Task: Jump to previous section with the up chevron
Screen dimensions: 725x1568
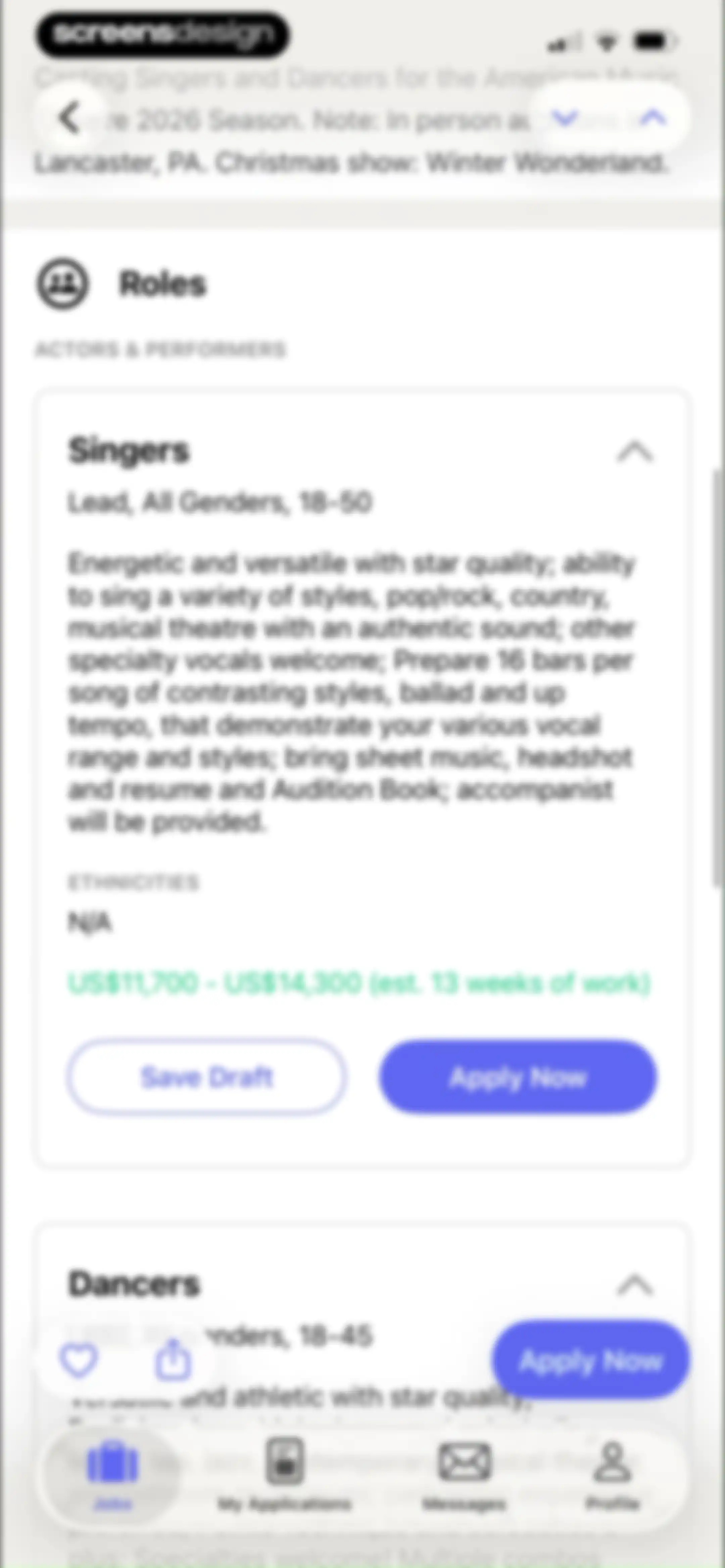Action: (x=652, y=117)
